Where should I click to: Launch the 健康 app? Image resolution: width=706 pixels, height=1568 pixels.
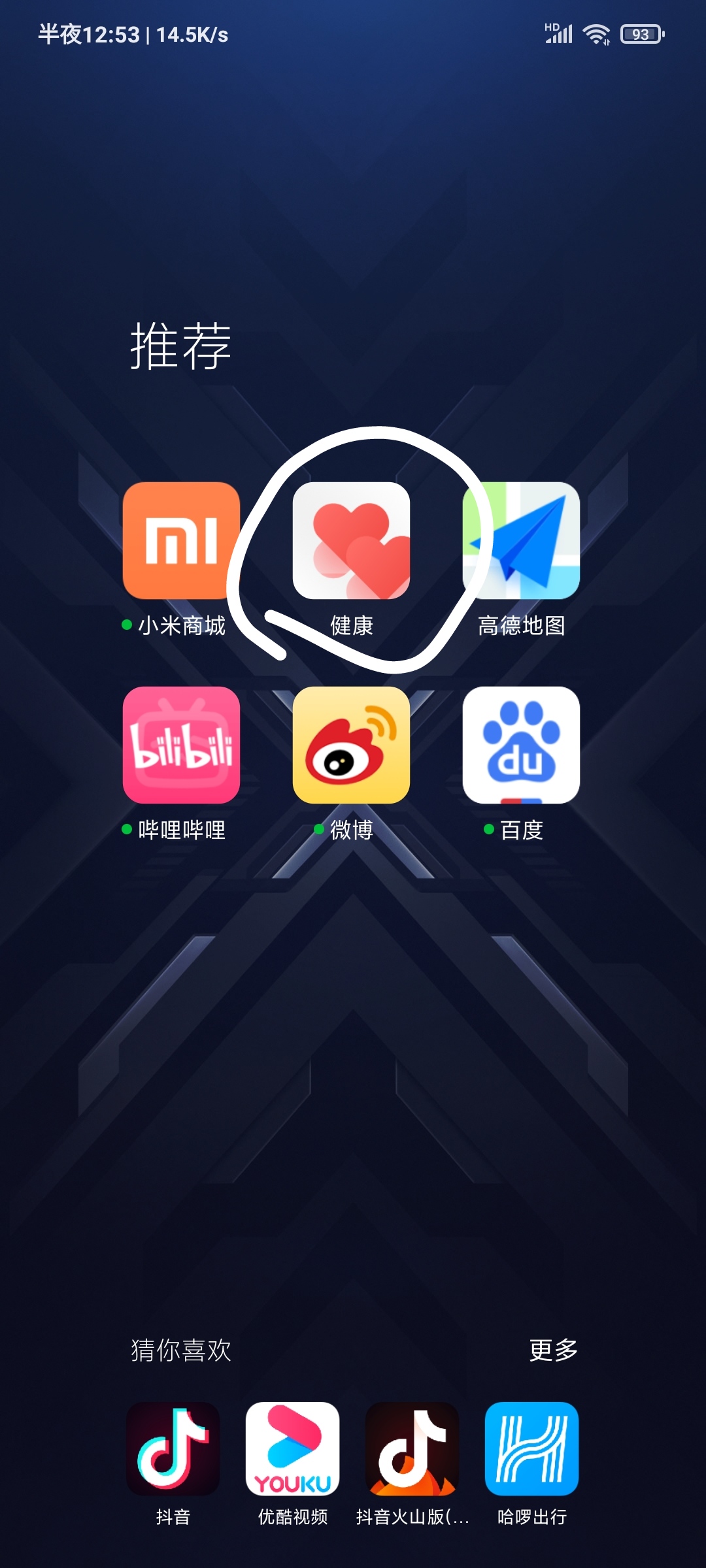(351, 540)
